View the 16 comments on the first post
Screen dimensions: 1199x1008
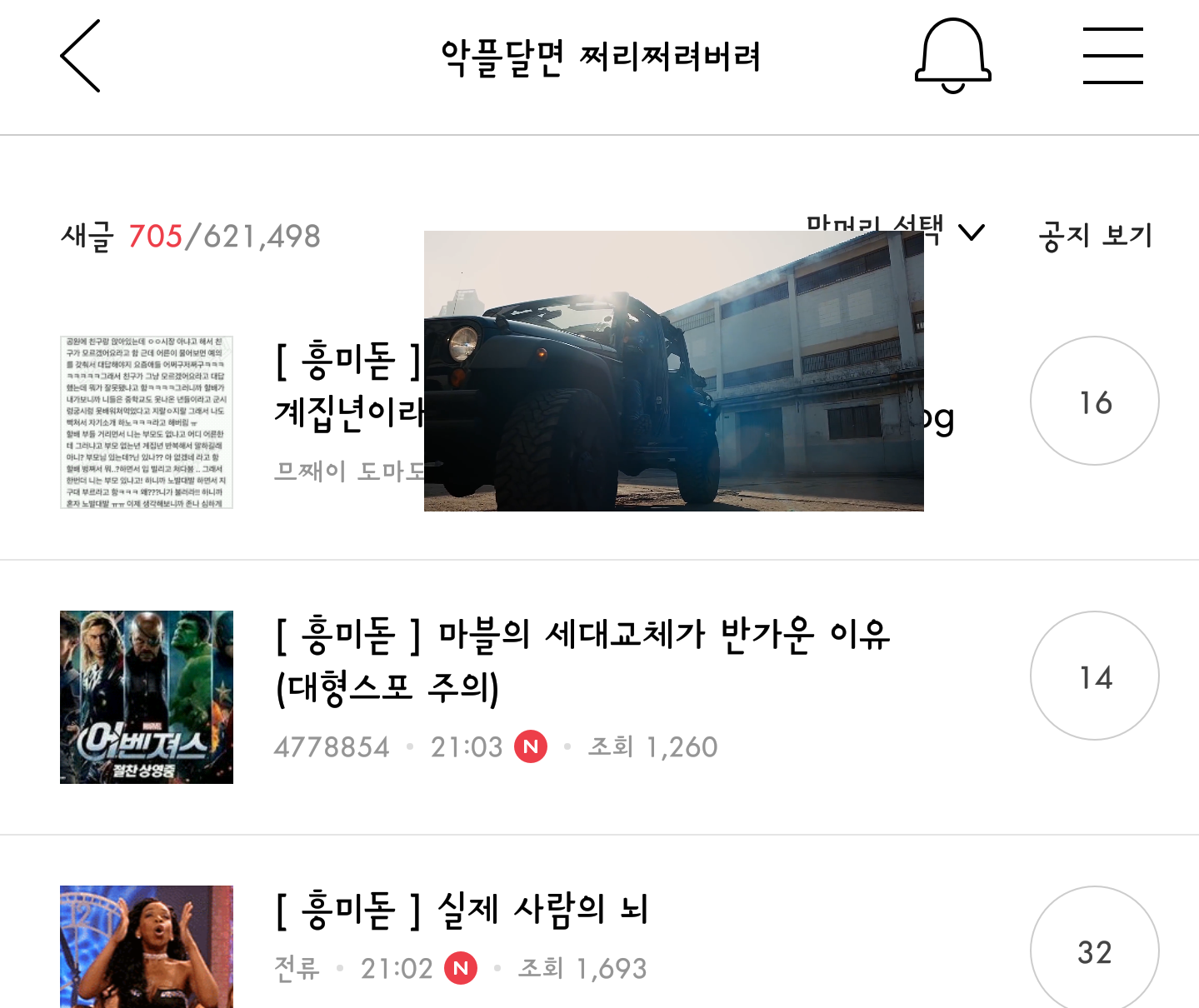tap(1094, 402)
